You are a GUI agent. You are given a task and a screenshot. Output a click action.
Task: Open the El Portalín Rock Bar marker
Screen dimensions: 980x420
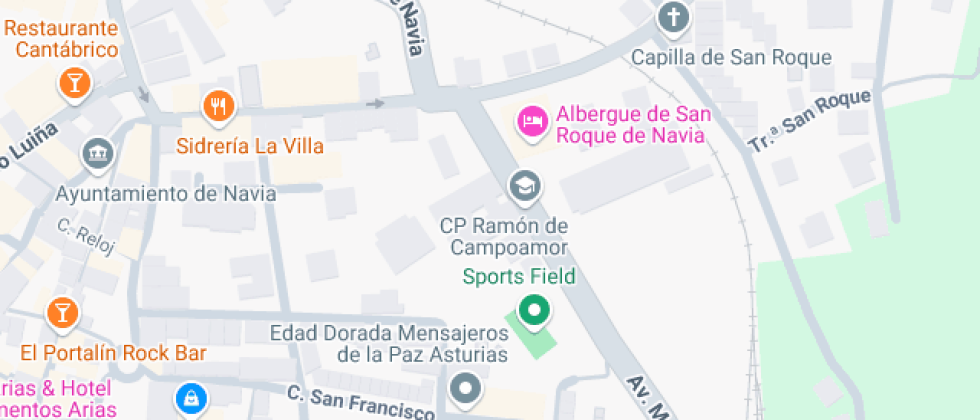click(62, 312)
